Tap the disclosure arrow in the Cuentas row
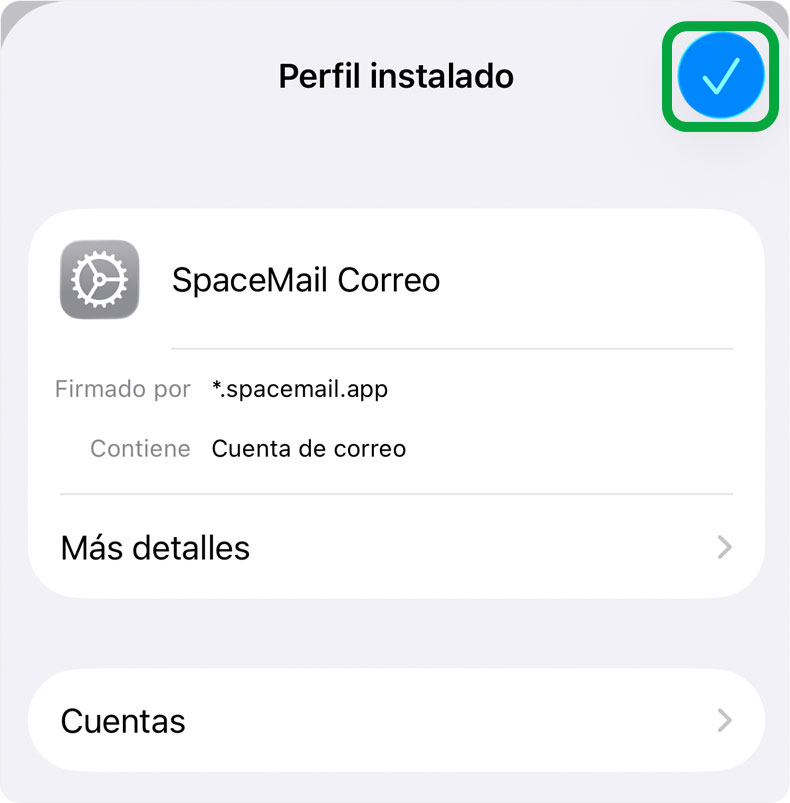The width and height of the screenshot is (790, 803). [x=723, y=720]
